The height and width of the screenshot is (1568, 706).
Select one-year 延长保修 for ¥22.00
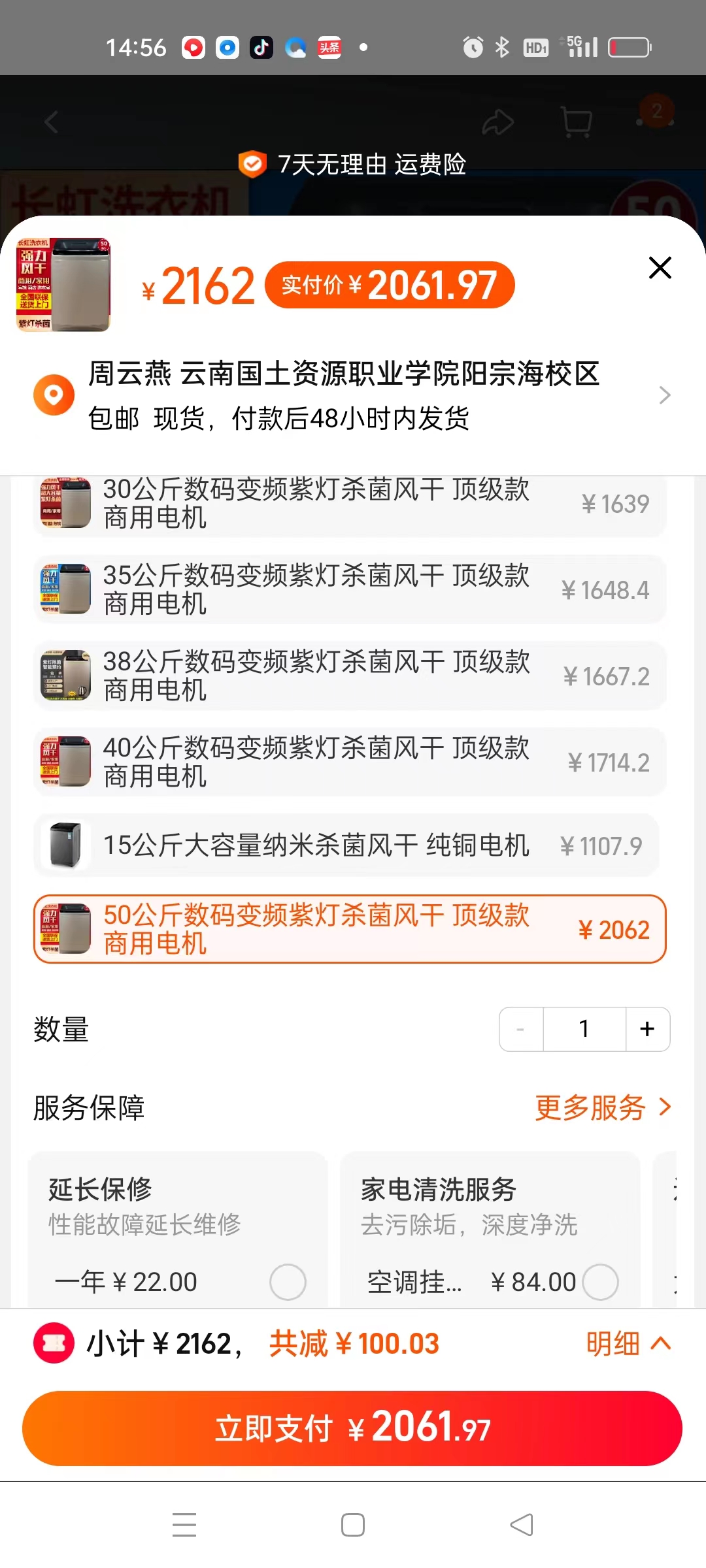pos(288,1282)
